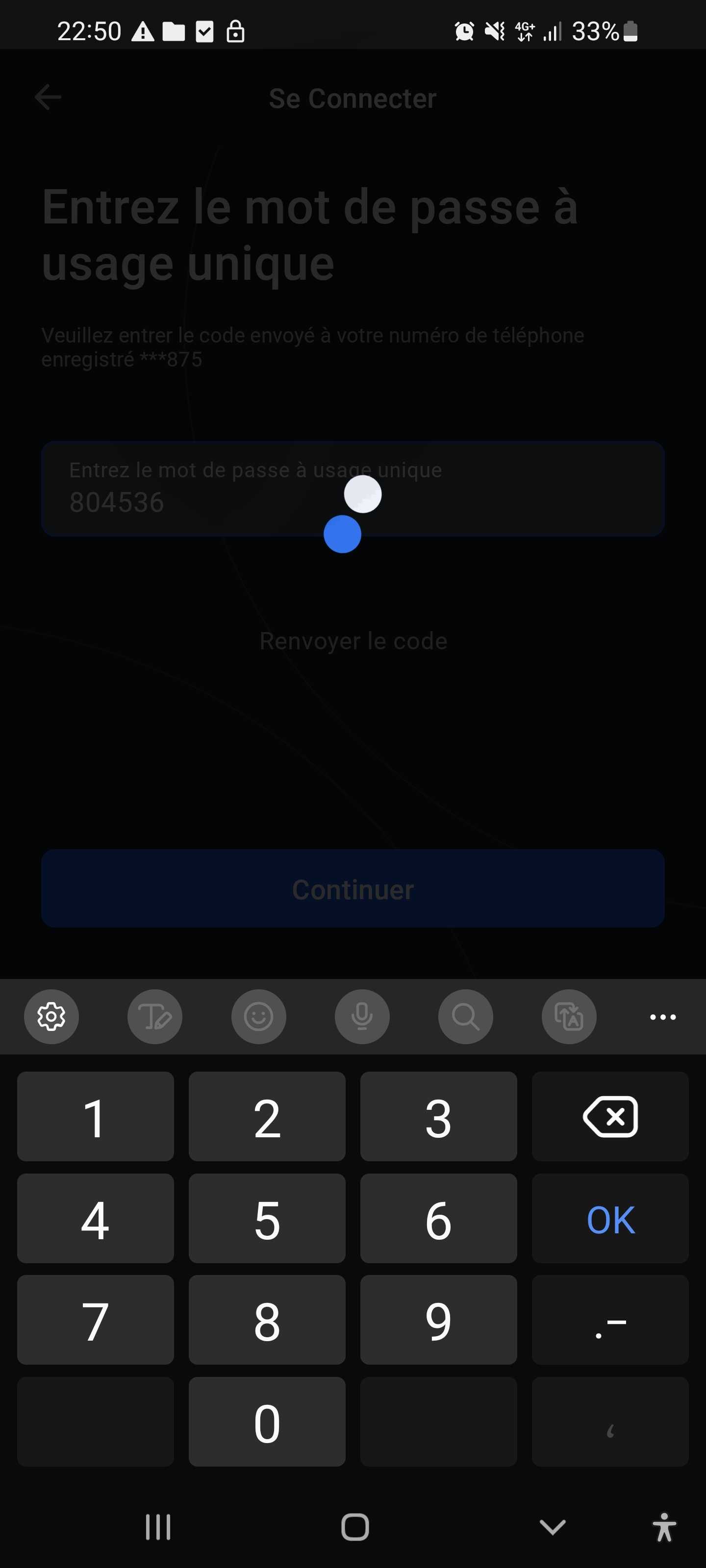Confirm entry with the OK key
The image size is (706, 1568).
tap(610, 1219)
